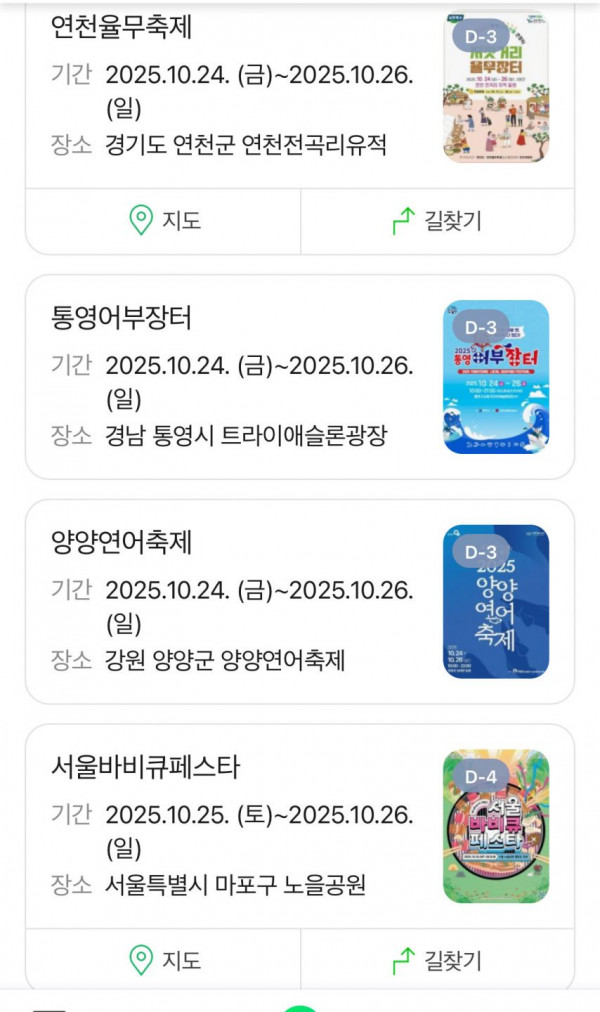This screenshot has width=600, height=1012.
Task: Find route to 서울바비큐페스타
Action: pyautogui.click(x=437, y=961)
